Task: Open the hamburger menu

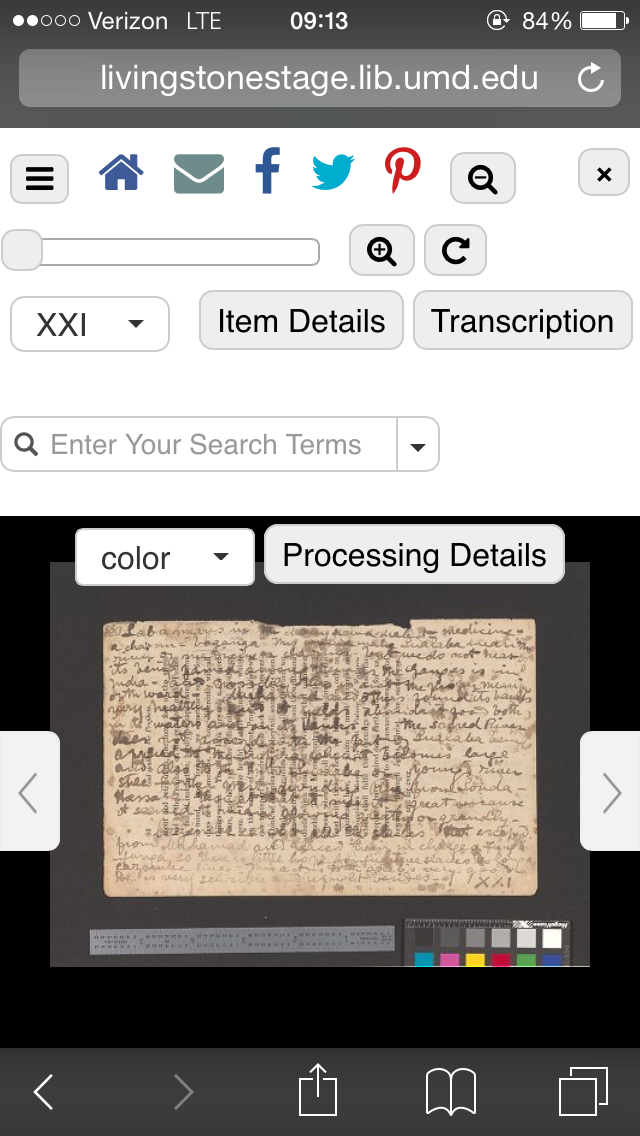Action: click(x=40, y=179)
